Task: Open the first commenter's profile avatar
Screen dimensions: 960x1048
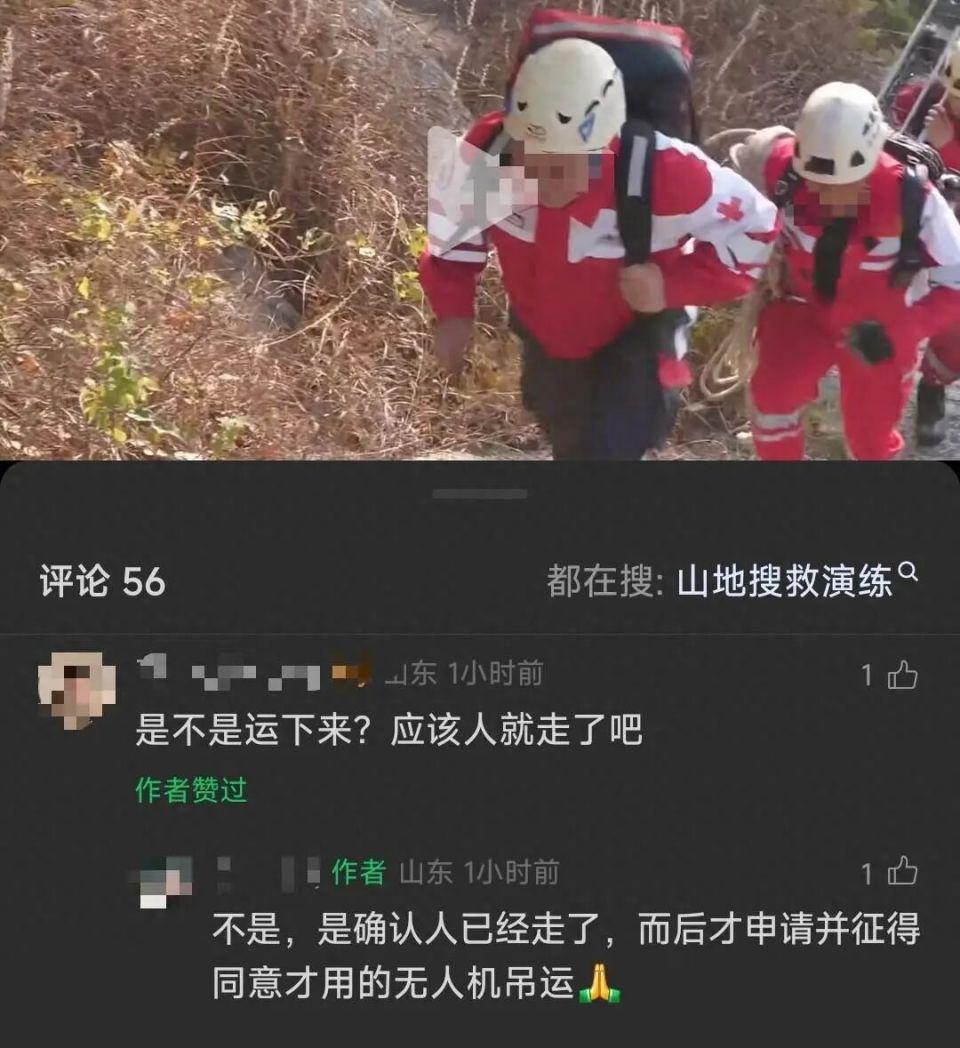Action: pyautogui.click(x=77, y=689)
